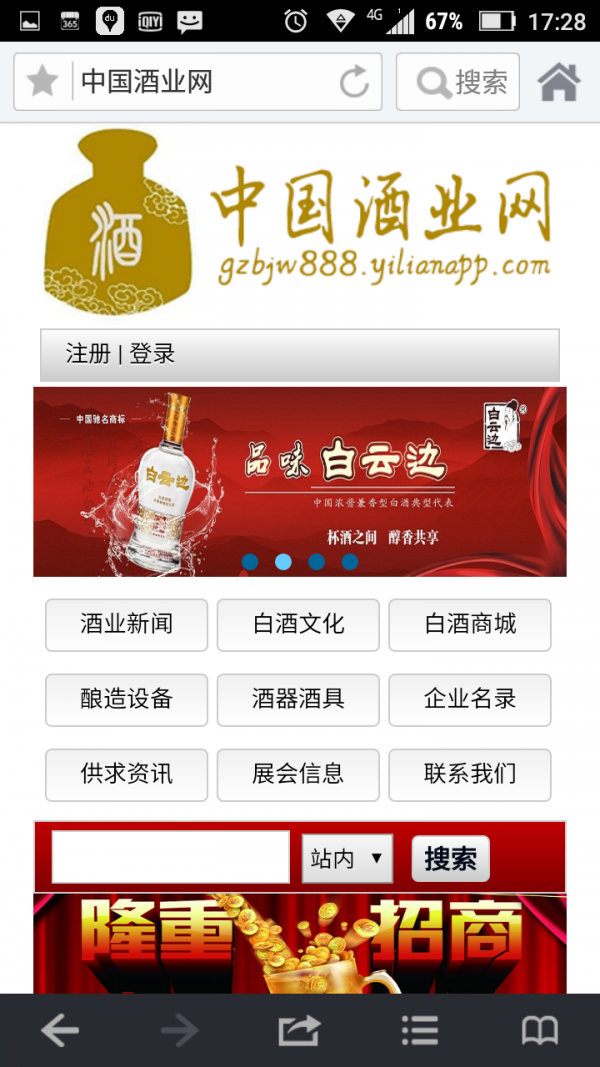Viewport: 600px width, 1067px height.
Task: Go to the browser home page
Action: 559,82
